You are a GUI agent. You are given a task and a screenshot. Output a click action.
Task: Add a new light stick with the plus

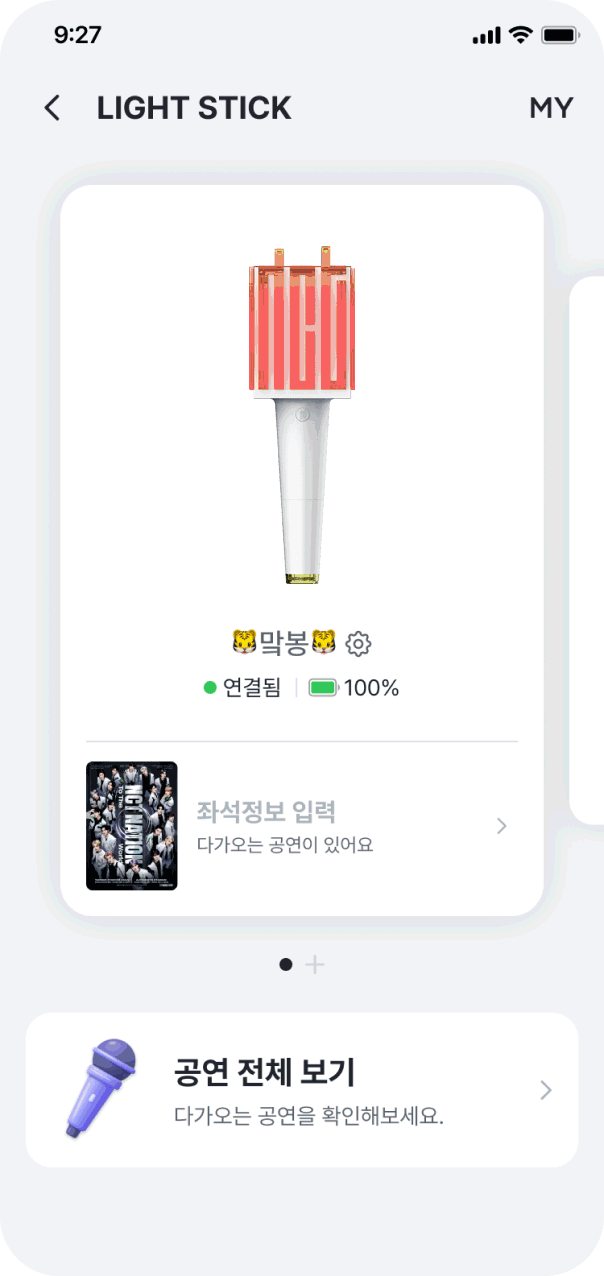(x=315, y=964)
